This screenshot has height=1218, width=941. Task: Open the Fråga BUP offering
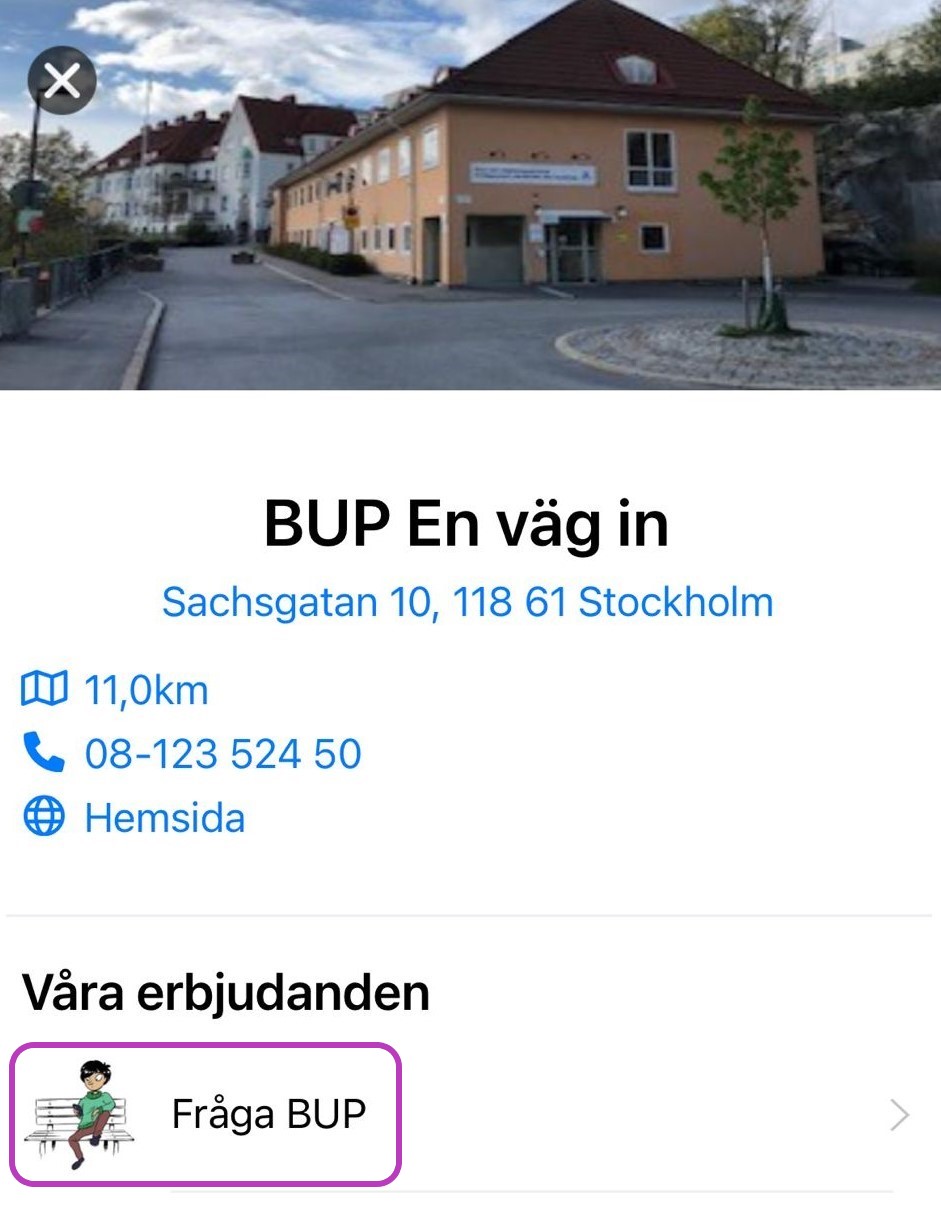(x=268, y=1114)
